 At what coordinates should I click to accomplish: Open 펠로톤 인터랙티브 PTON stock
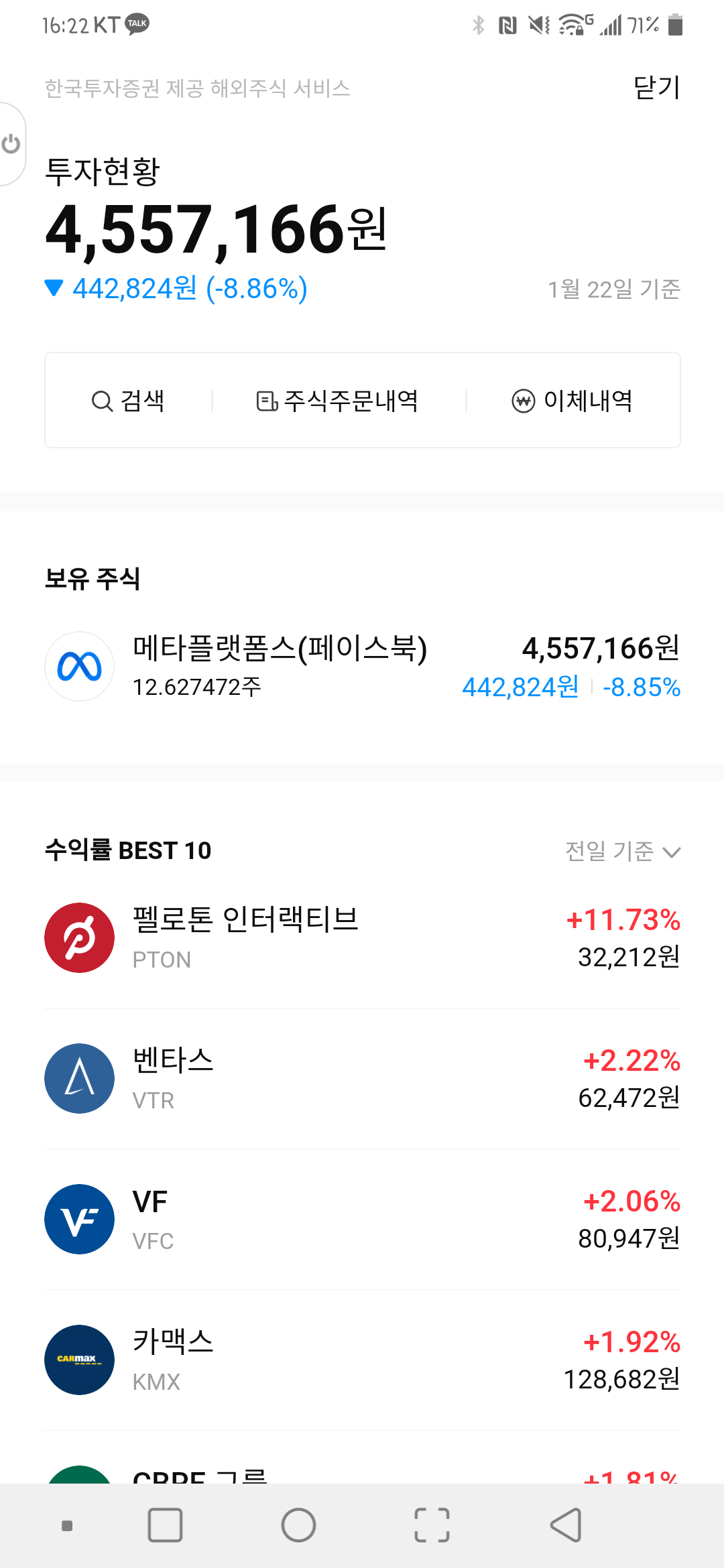pyautogui.click(x=363, y=938)
